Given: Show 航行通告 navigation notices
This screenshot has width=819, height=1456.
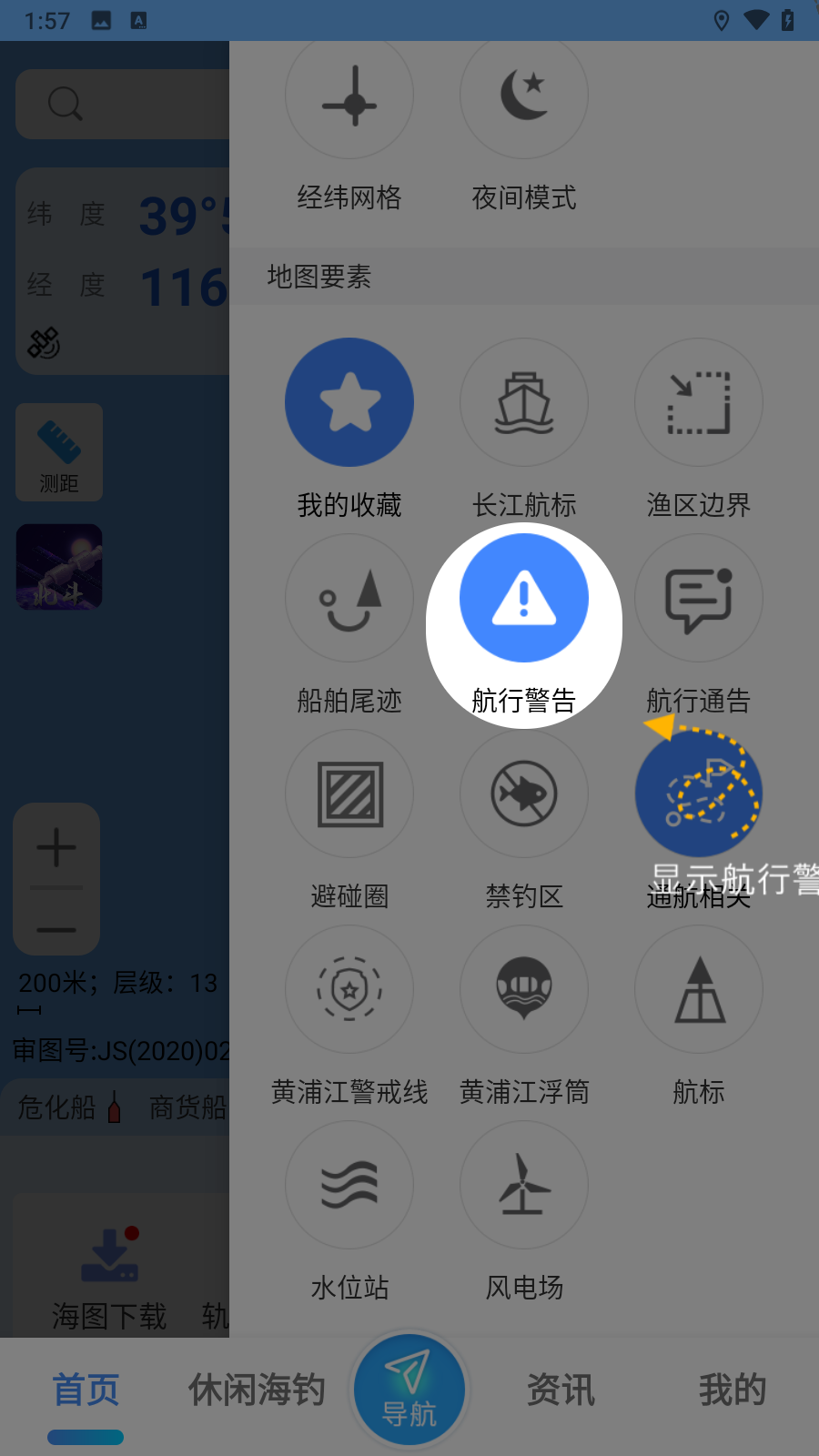Looking at the screenshot, I should click(699, 599).
